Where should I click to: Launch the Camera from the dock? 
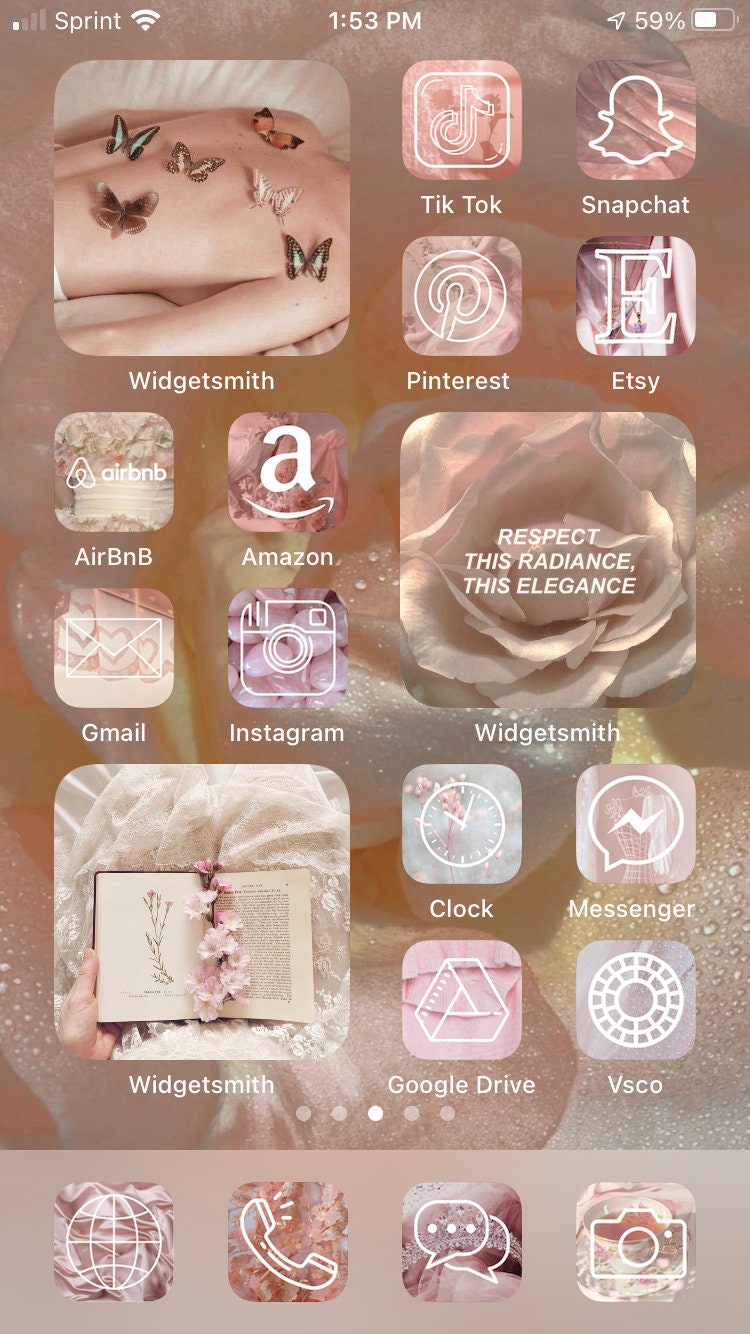pos(635,1242)
